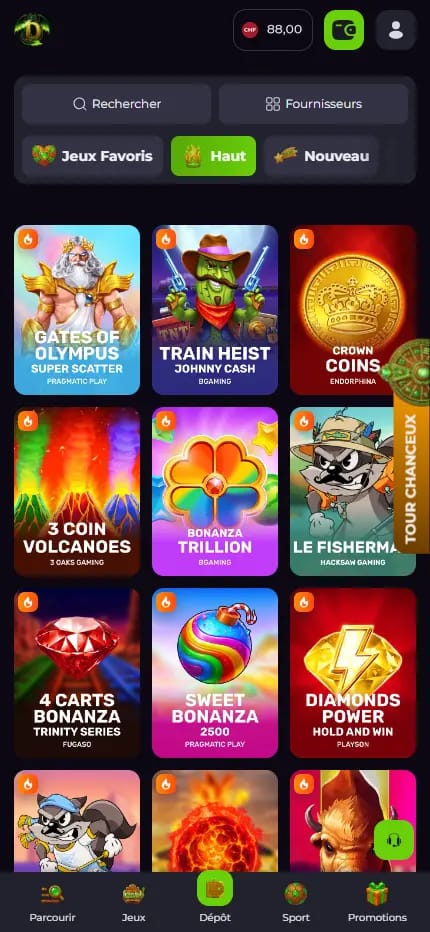Go to the Parcourir tab
Screen dimensions: 430x932
(52, 901)
